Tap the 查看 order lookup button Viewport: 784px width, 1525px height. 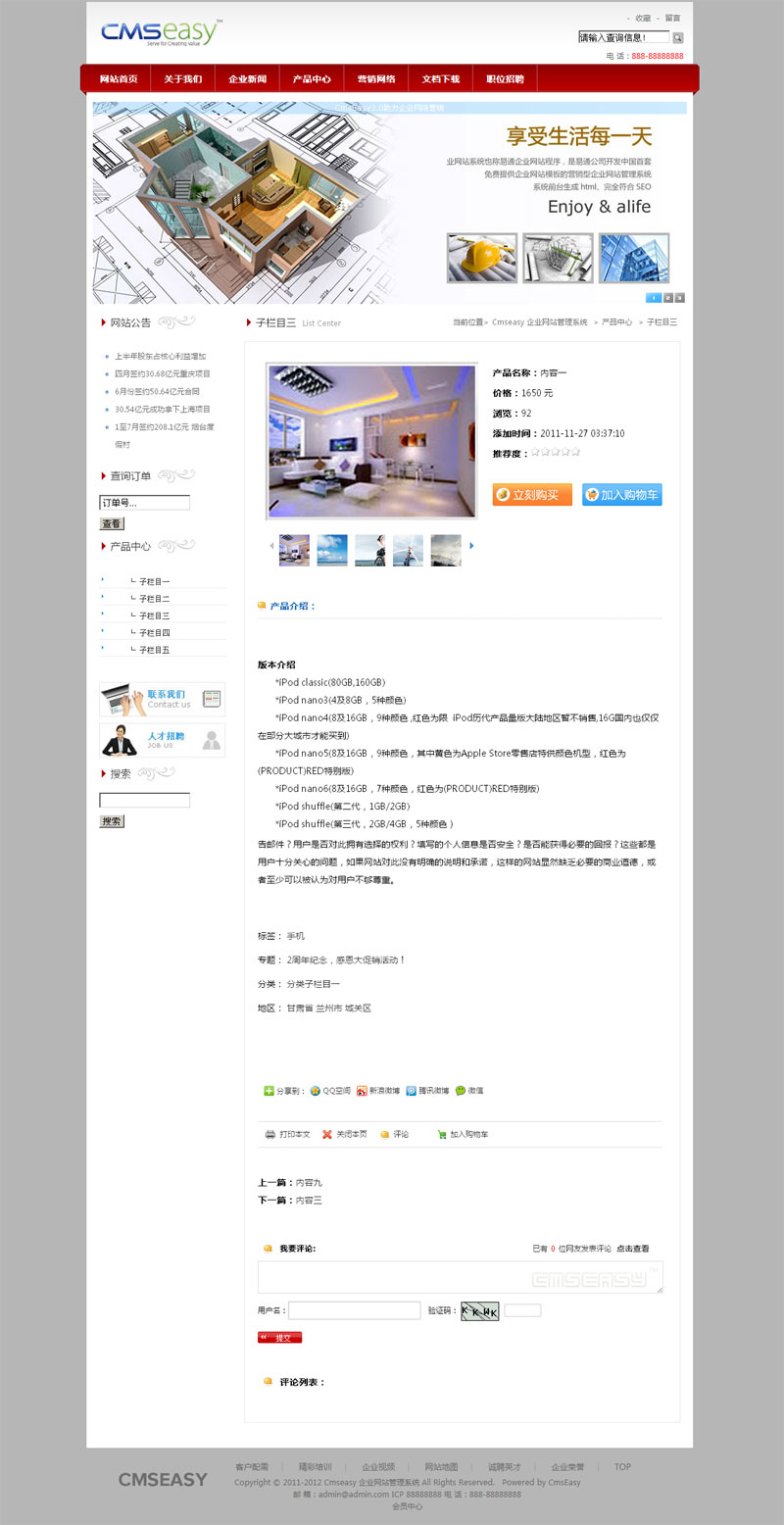click(112, 524)
